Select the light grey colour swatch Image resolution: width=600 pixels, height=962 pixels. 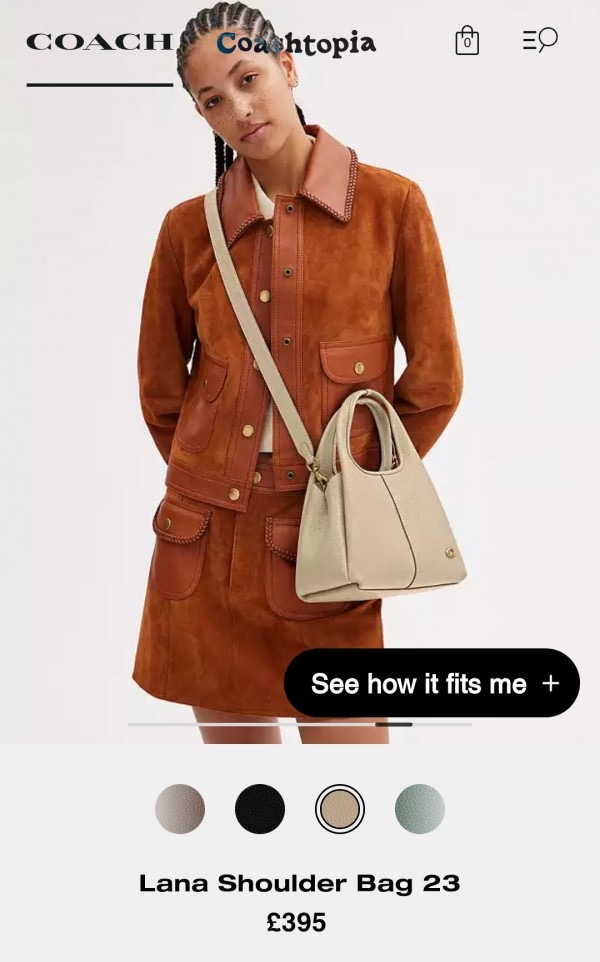coord(180,809)
